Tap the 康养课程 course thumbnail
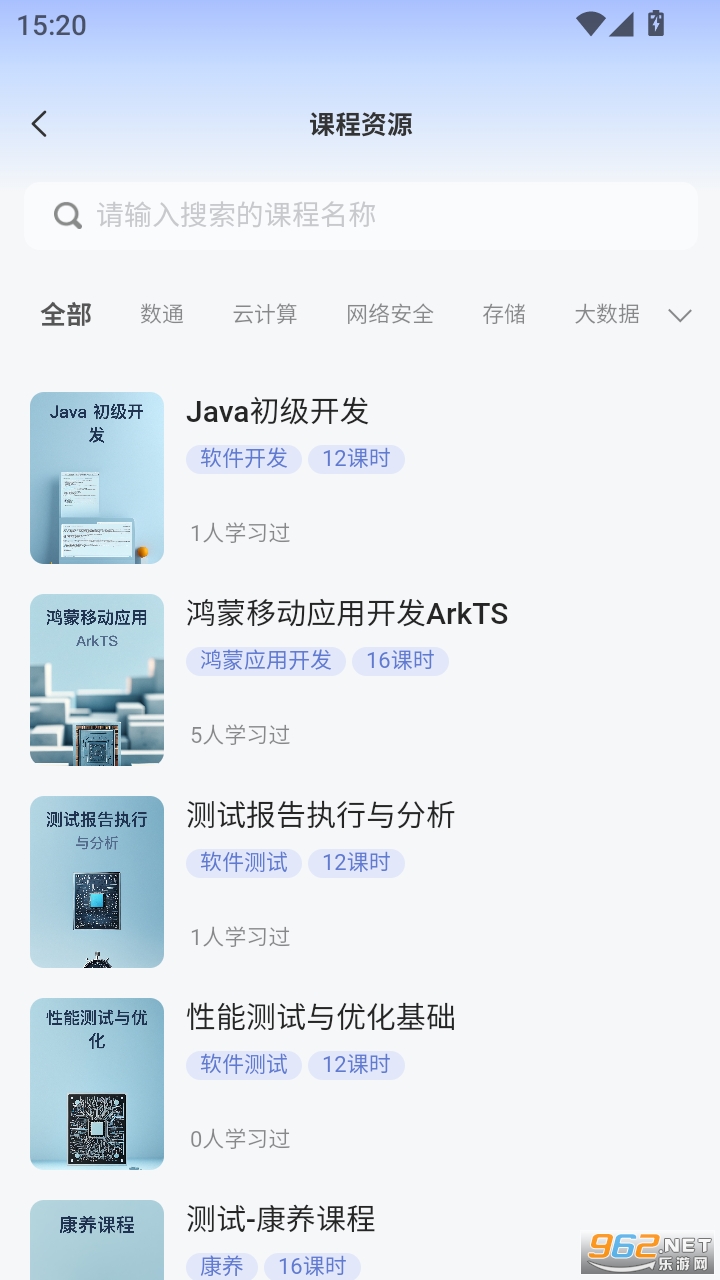 point(97,1240)
